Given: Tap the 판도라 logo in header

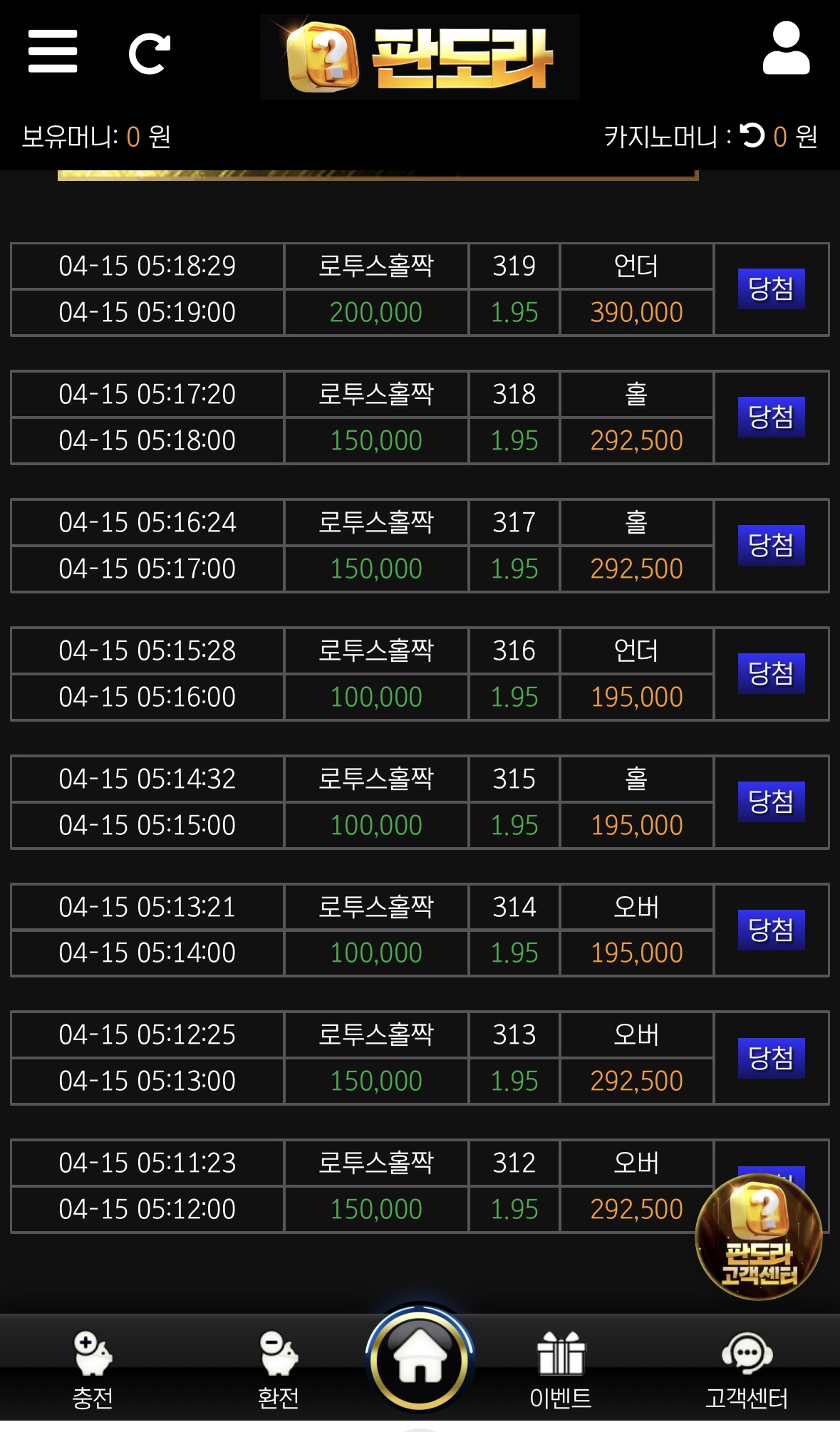Looking at the screenshot, I should 420,57.
